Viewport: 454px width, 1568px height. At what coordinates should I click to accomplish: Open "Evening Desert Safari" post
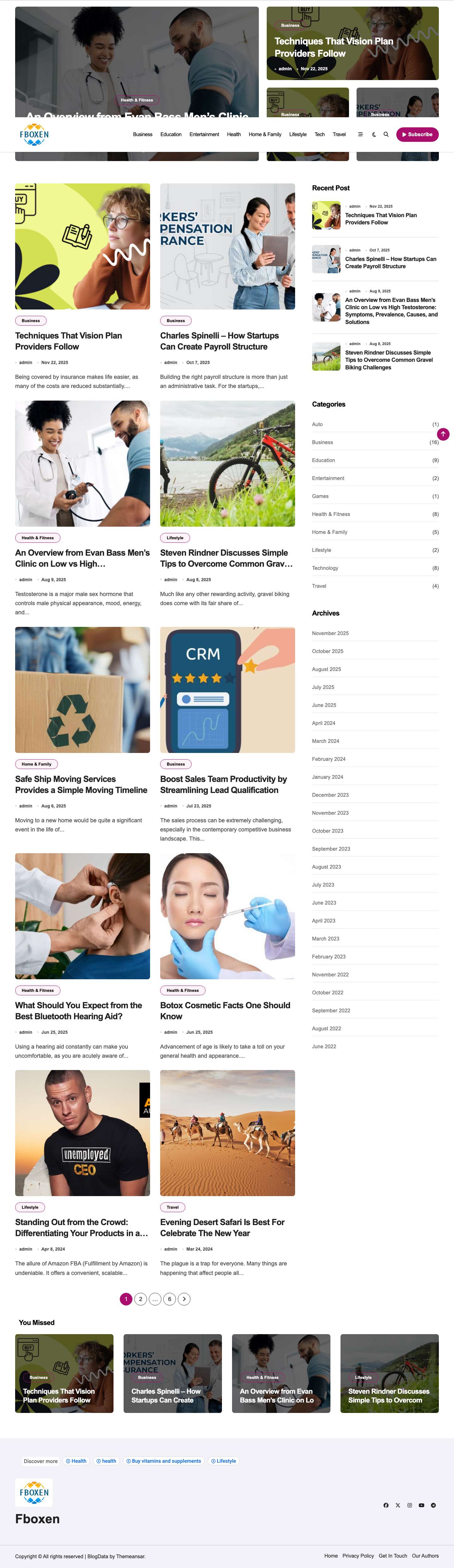pyautogui.click(x=222, y=1227)
